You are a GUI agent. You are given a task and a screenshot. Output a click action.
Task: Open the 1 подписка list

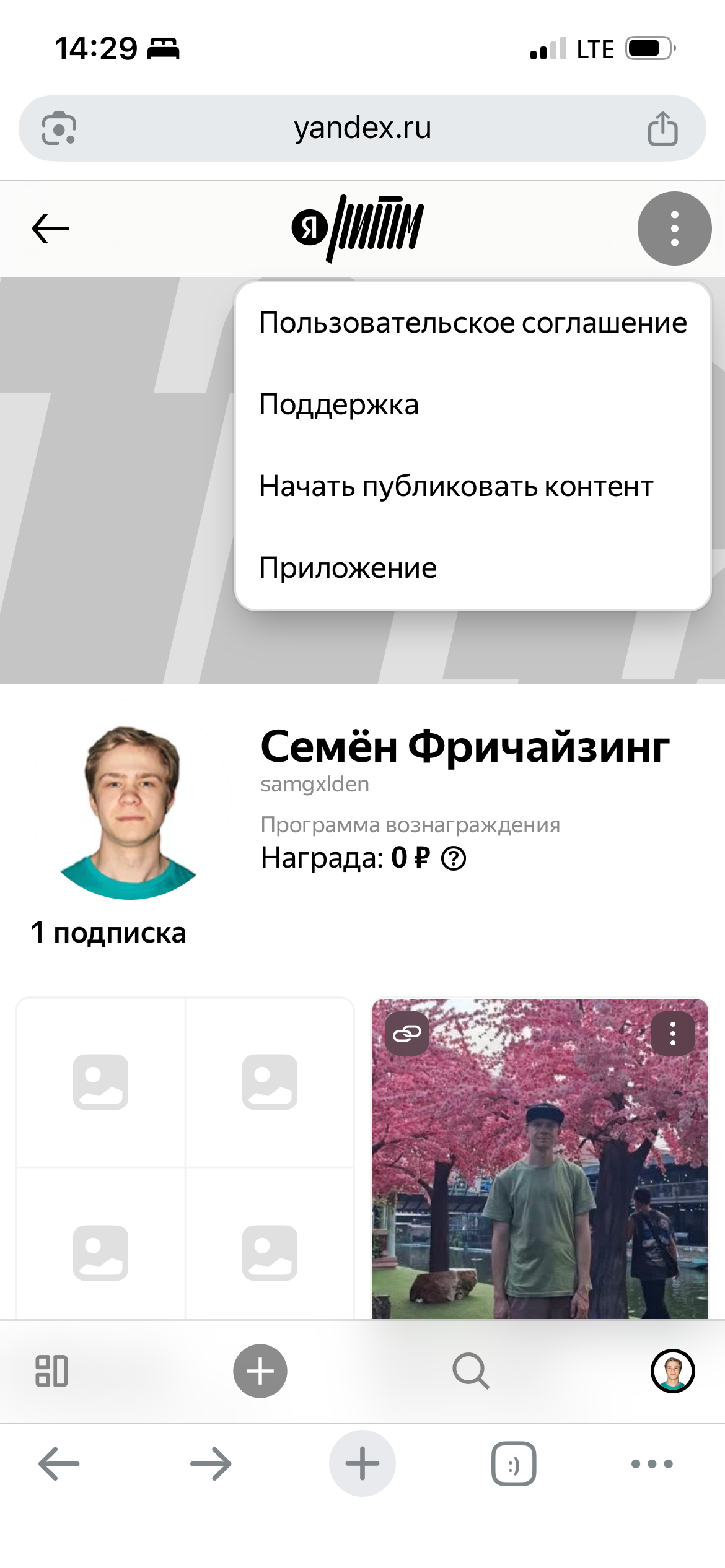click(x=107, y=932)
